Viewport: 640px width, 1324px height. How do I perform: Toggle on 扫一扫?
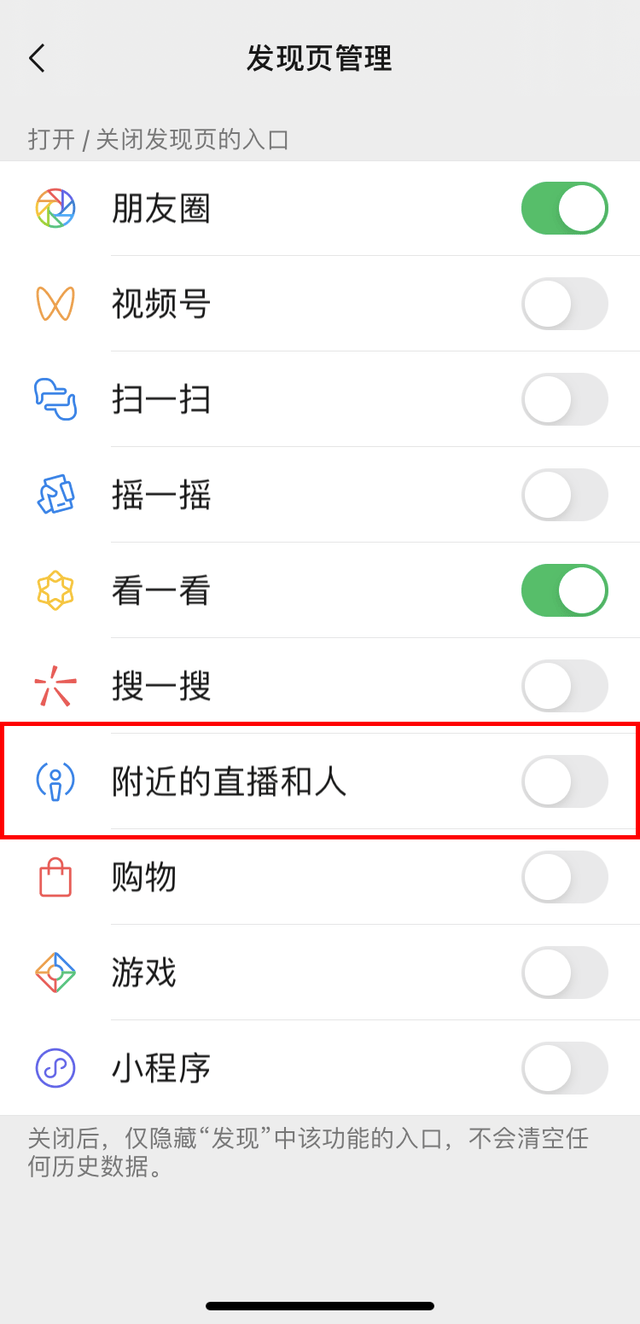tap(564, 399)
